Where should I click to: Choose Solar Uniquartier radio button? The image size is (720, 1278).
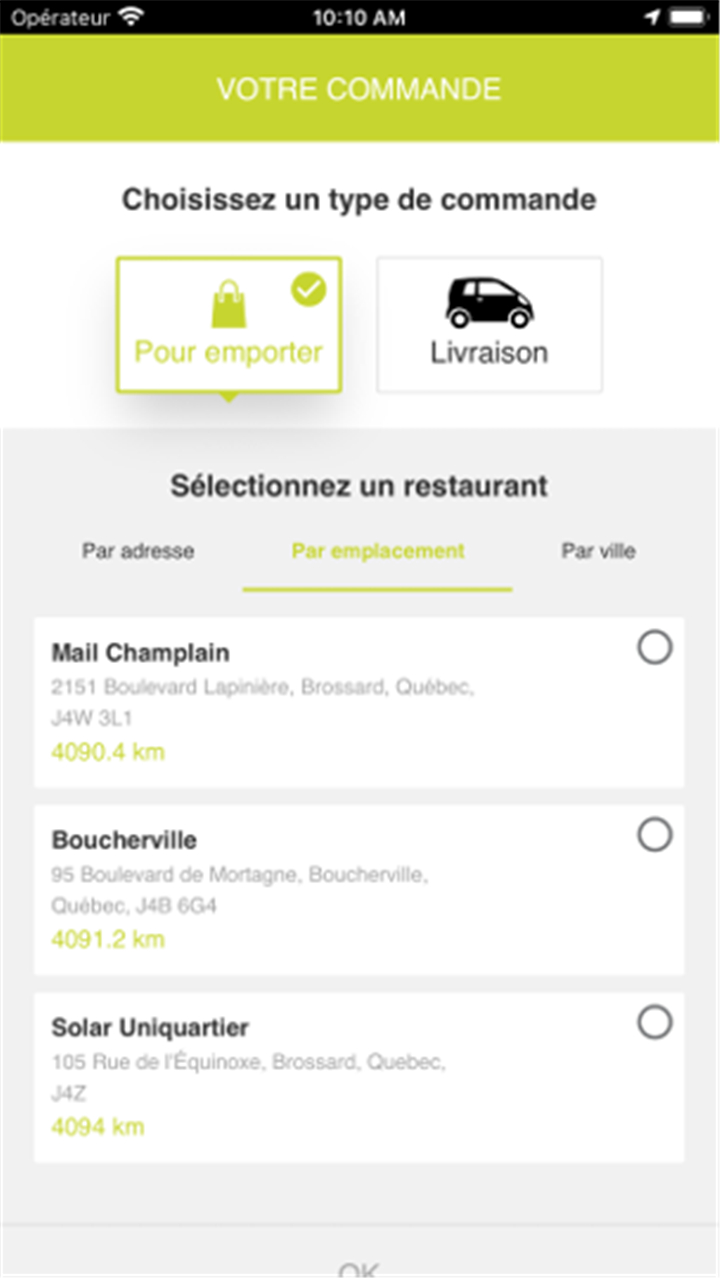tap(655, 1023)
